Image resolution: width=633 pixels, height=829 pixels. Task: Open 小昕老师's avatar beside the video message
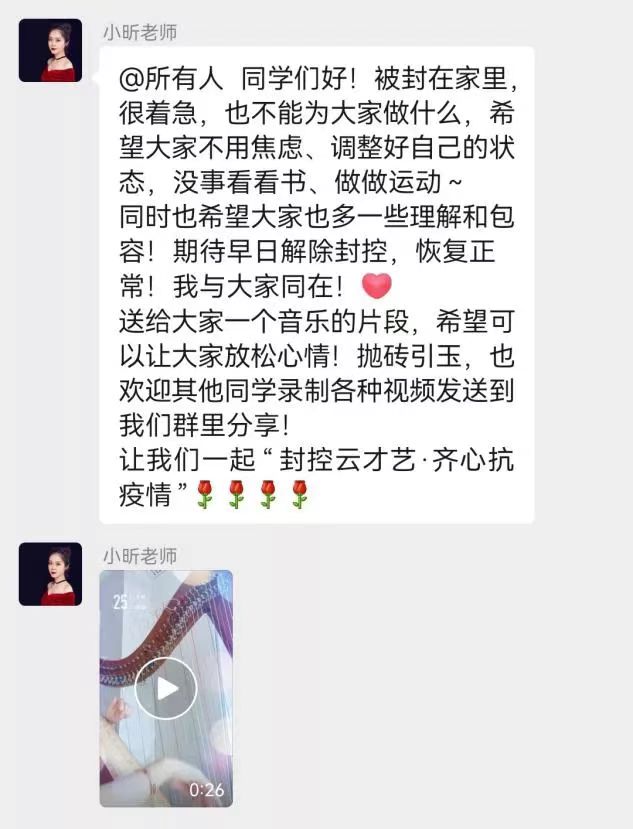click(x=50, y=574)
